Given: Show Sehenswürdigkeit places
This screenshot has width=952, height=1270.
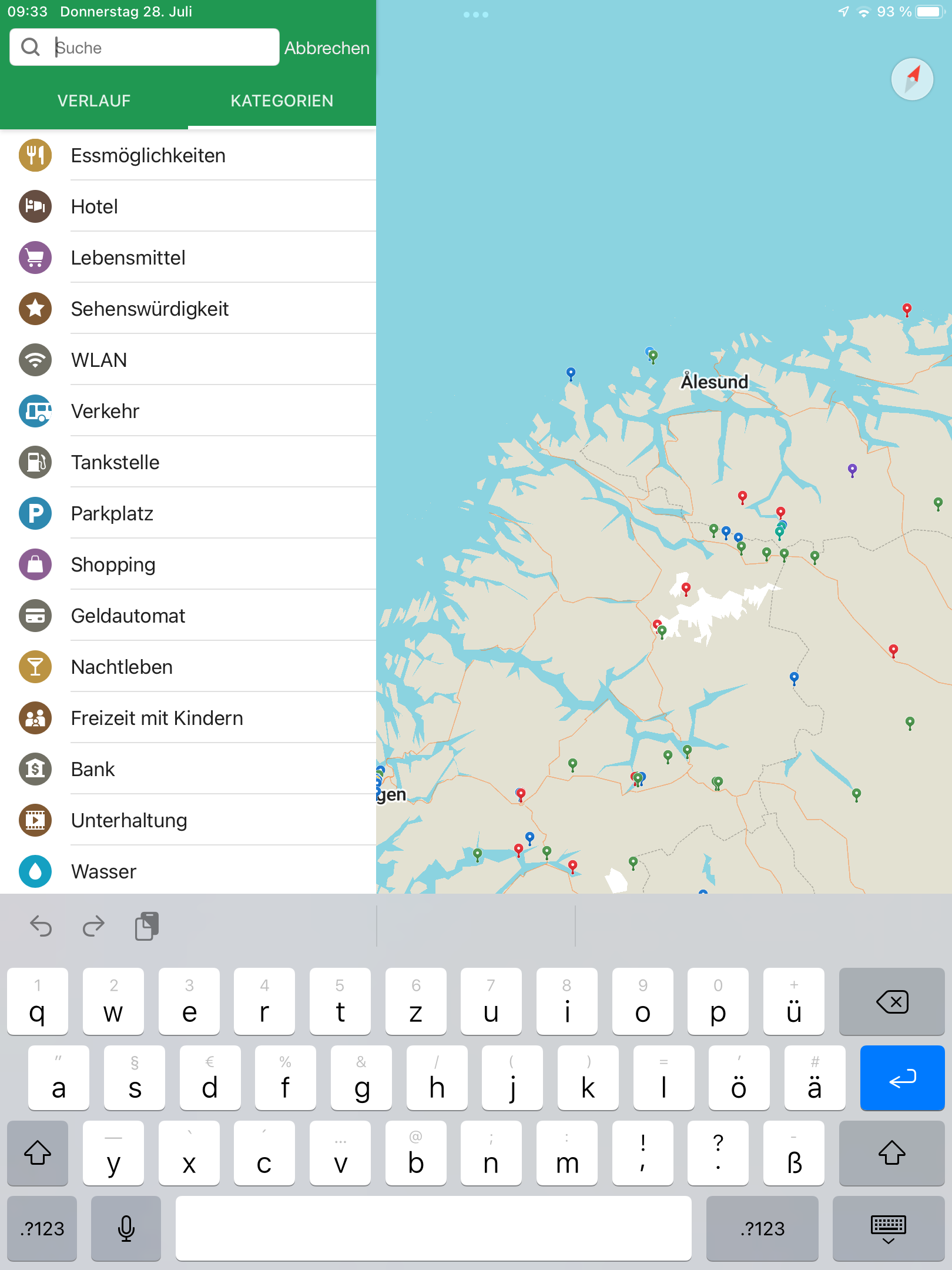Looking at the screenshot, I should [150, 309].
